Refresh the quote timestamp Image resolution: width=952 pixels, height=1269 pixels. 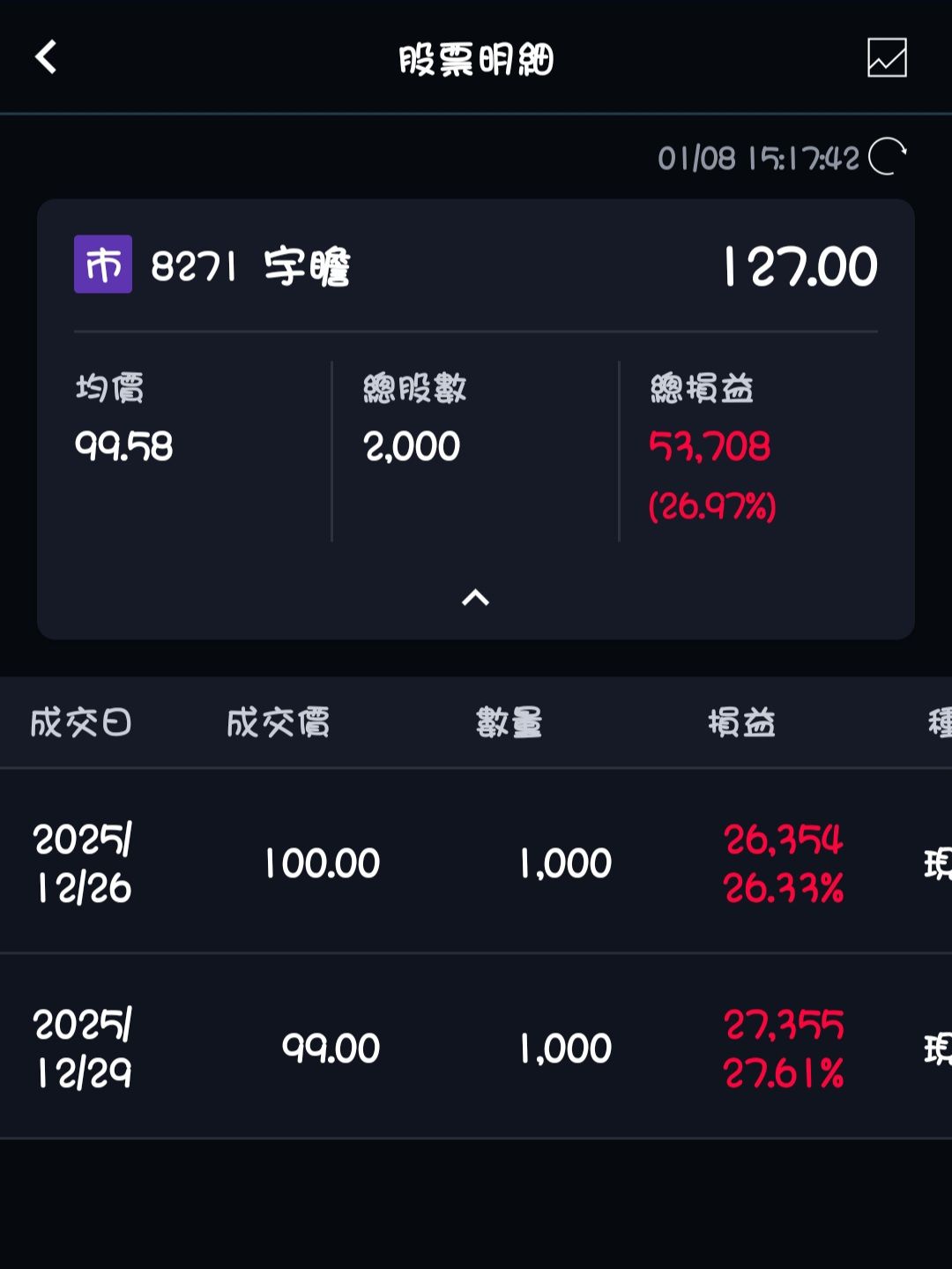[887, 157]
